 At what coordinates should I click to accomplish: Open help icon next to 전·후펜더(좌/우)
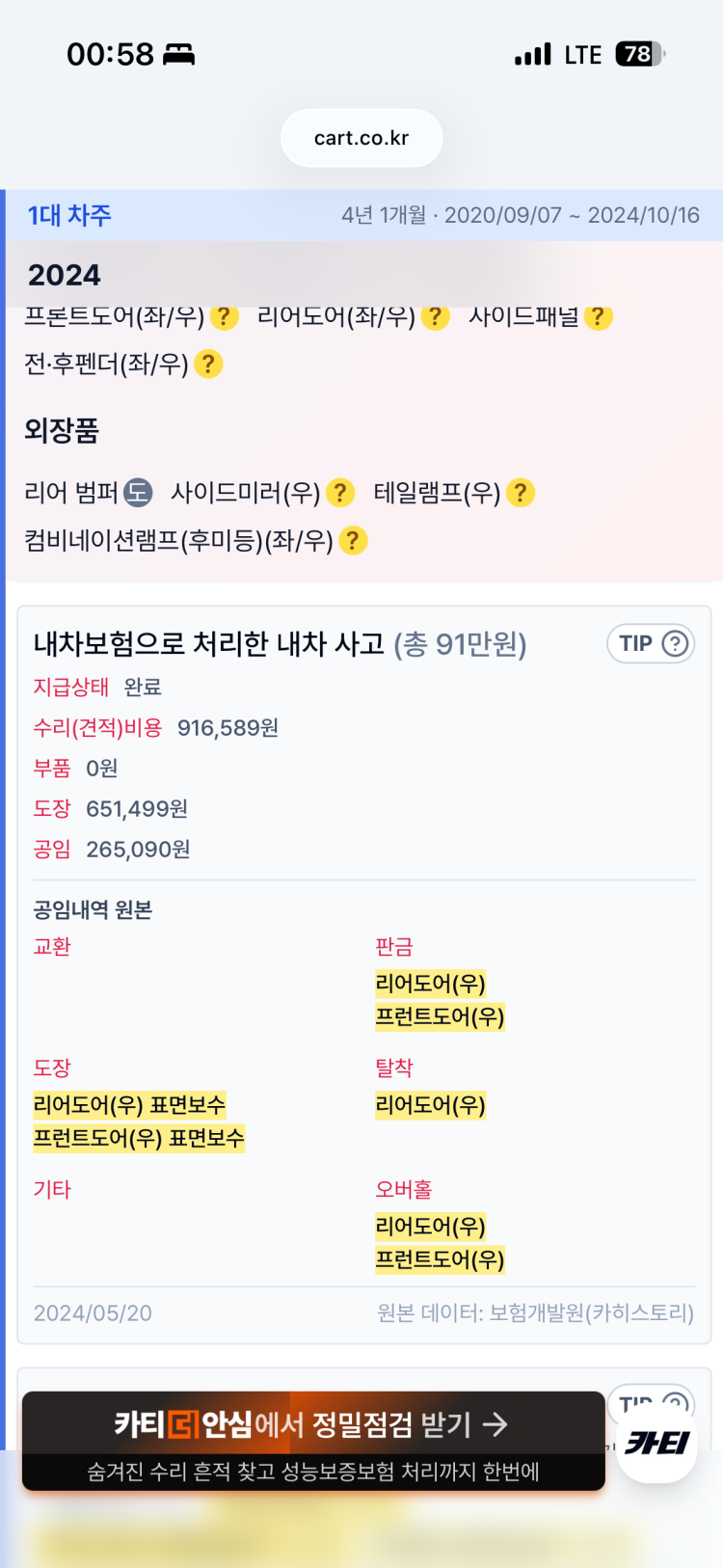click(208, 364)
